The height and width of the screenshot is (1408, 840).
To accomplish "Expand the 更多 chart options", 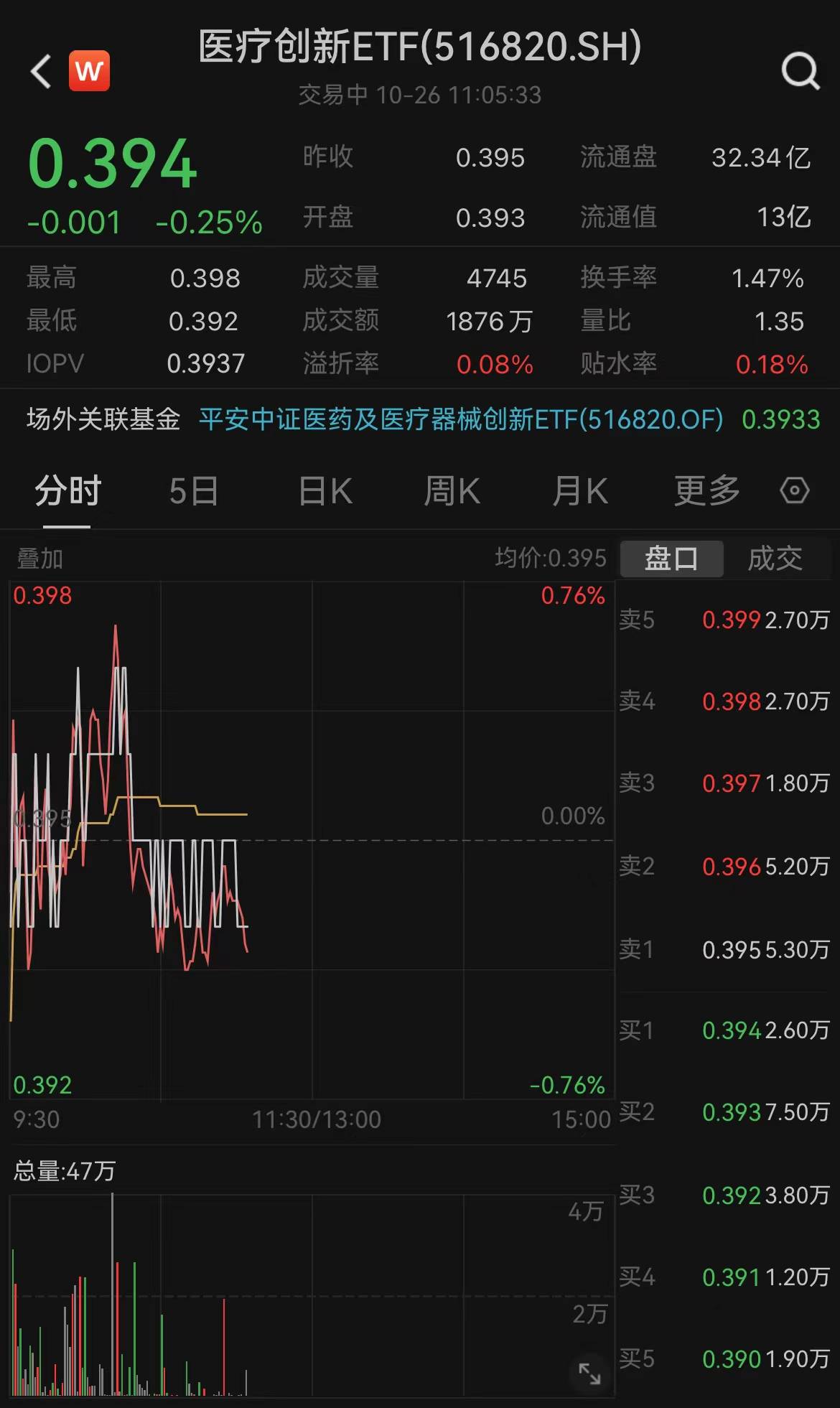I will point(706,492).
